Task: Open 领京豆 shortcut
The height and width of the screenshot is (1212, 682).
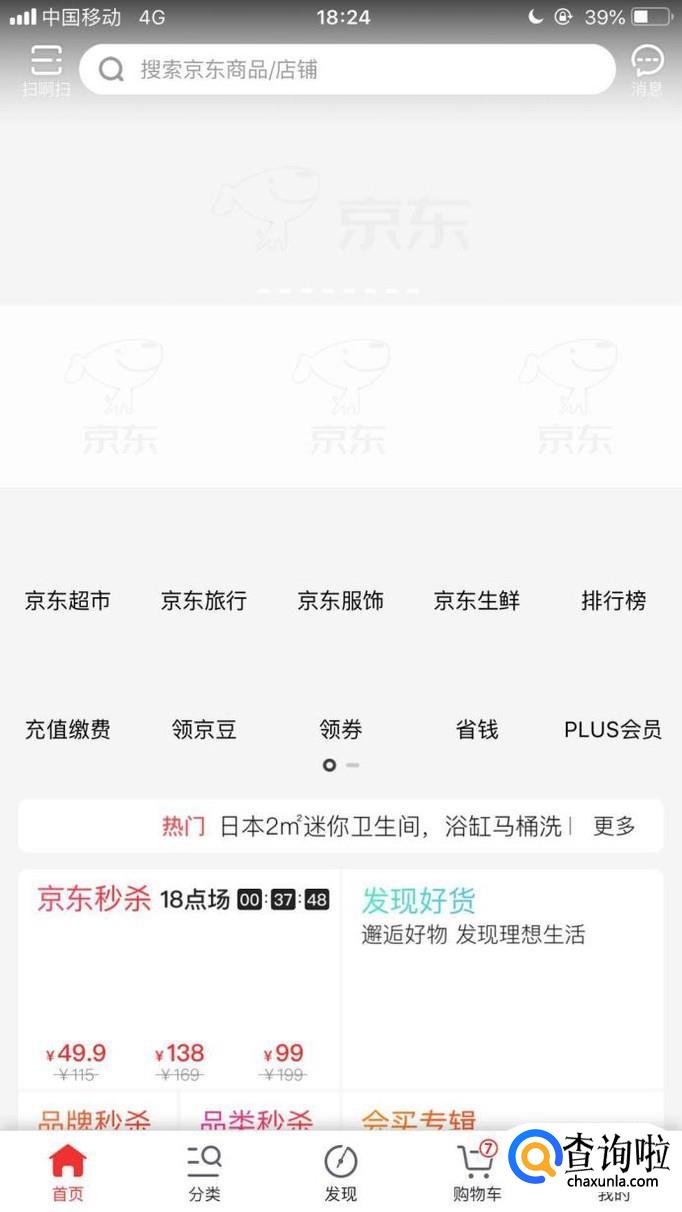Action: [x=203, y=729]
